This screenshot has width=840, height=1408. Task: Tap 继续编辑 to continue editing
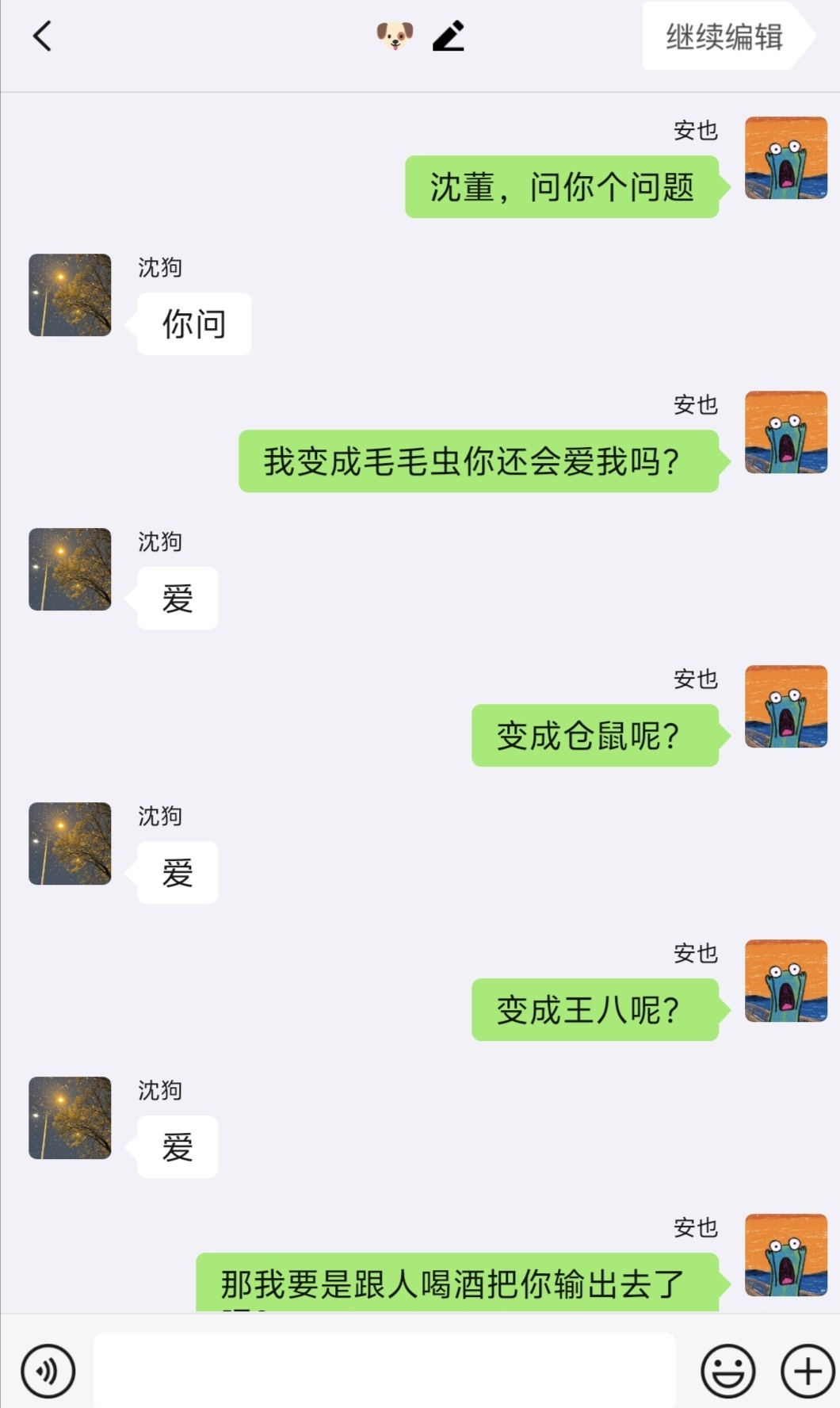[724, 36]
